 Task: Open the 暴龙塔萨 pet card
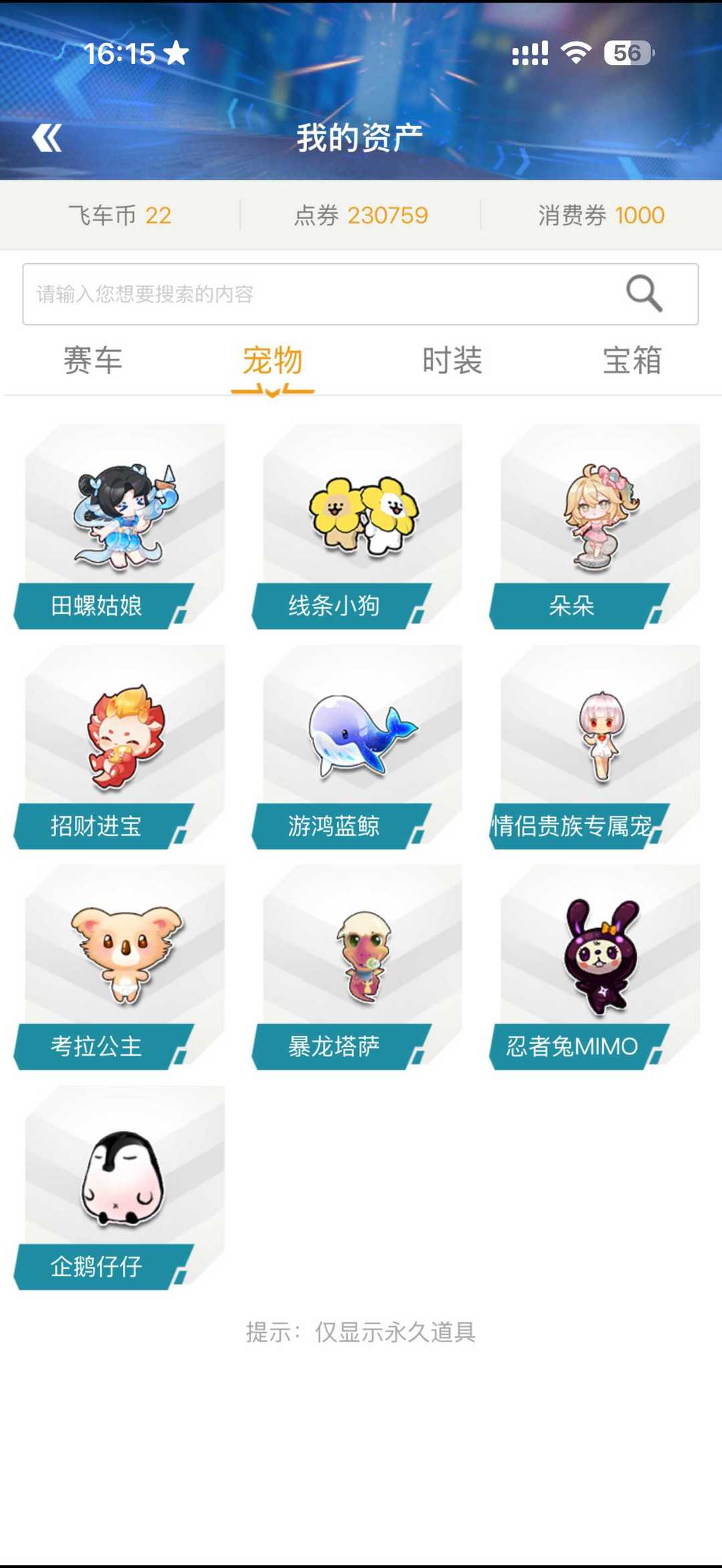tap(358, 967)
